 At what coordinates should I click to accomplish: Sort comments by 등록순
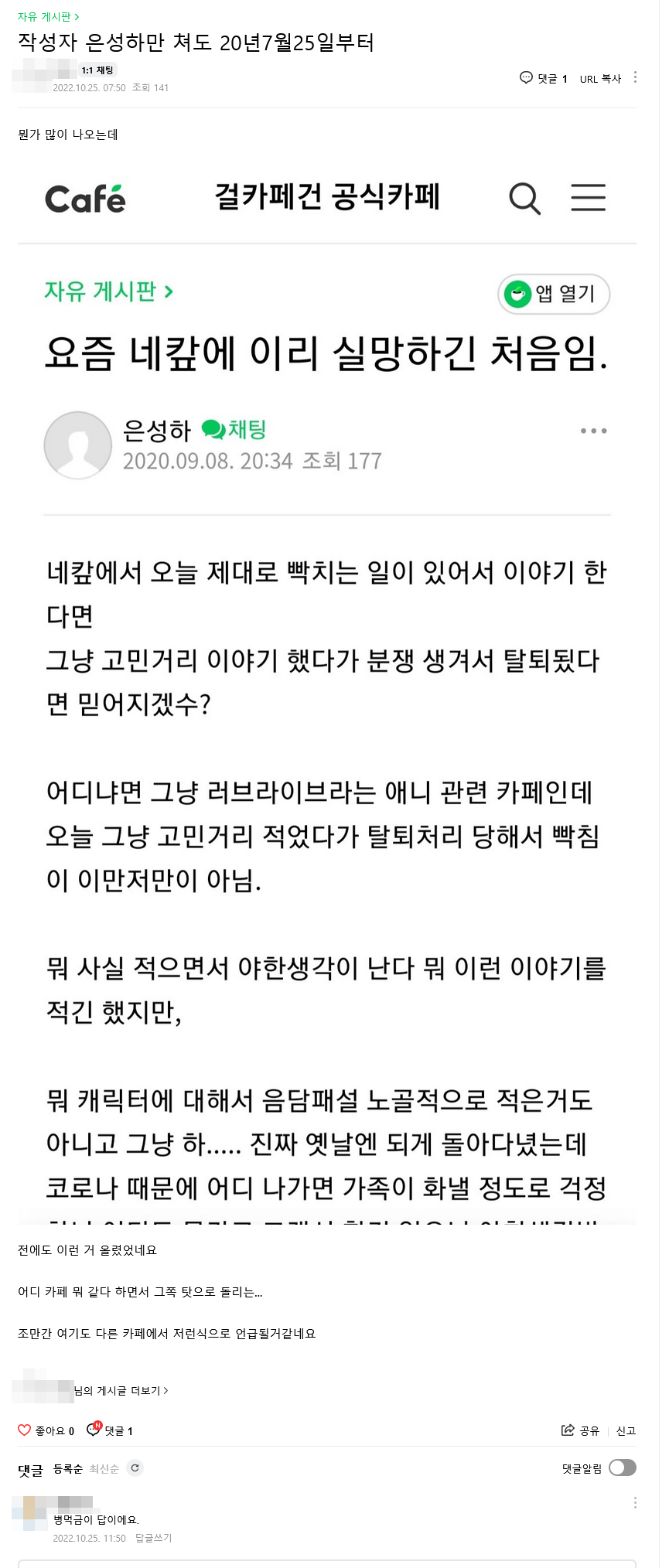[x=67, y=1468]
